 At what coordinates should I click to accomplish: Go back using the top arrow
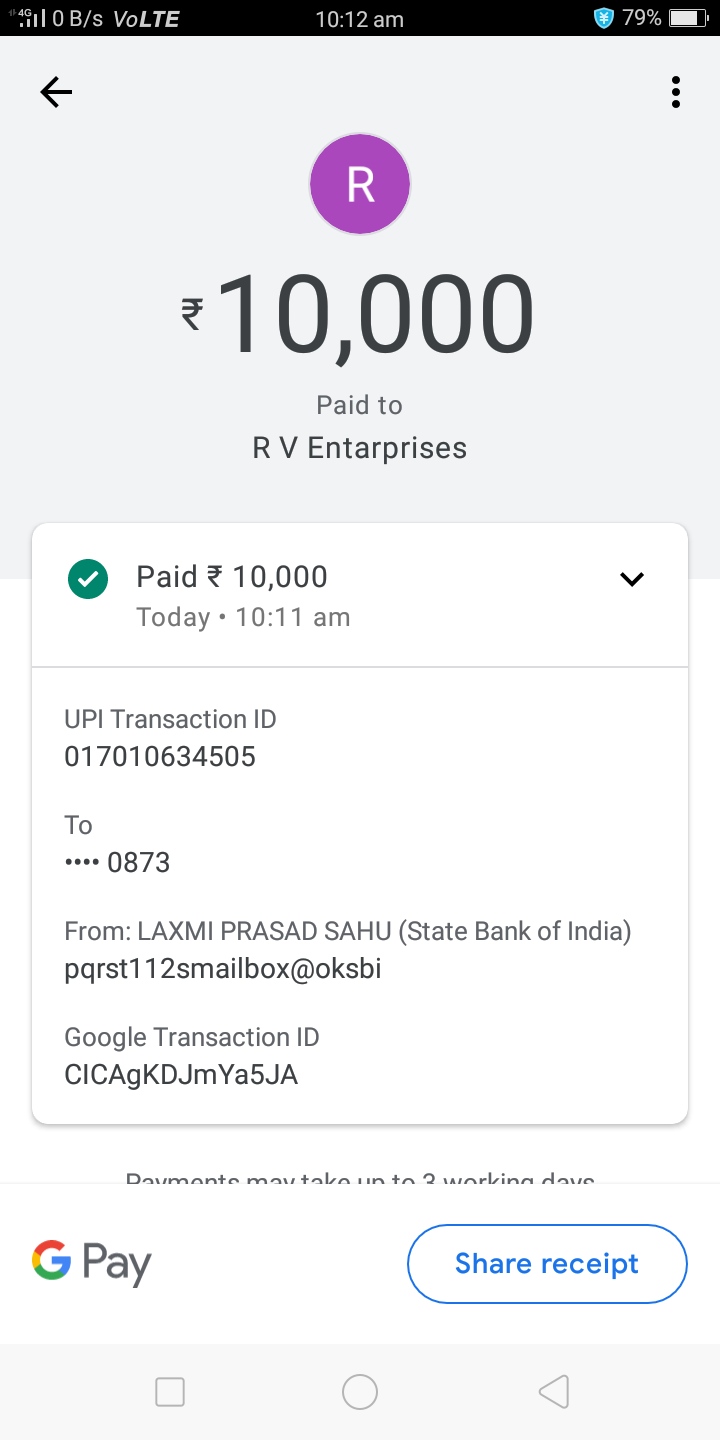pyautogui.click(x=56, y=93)
